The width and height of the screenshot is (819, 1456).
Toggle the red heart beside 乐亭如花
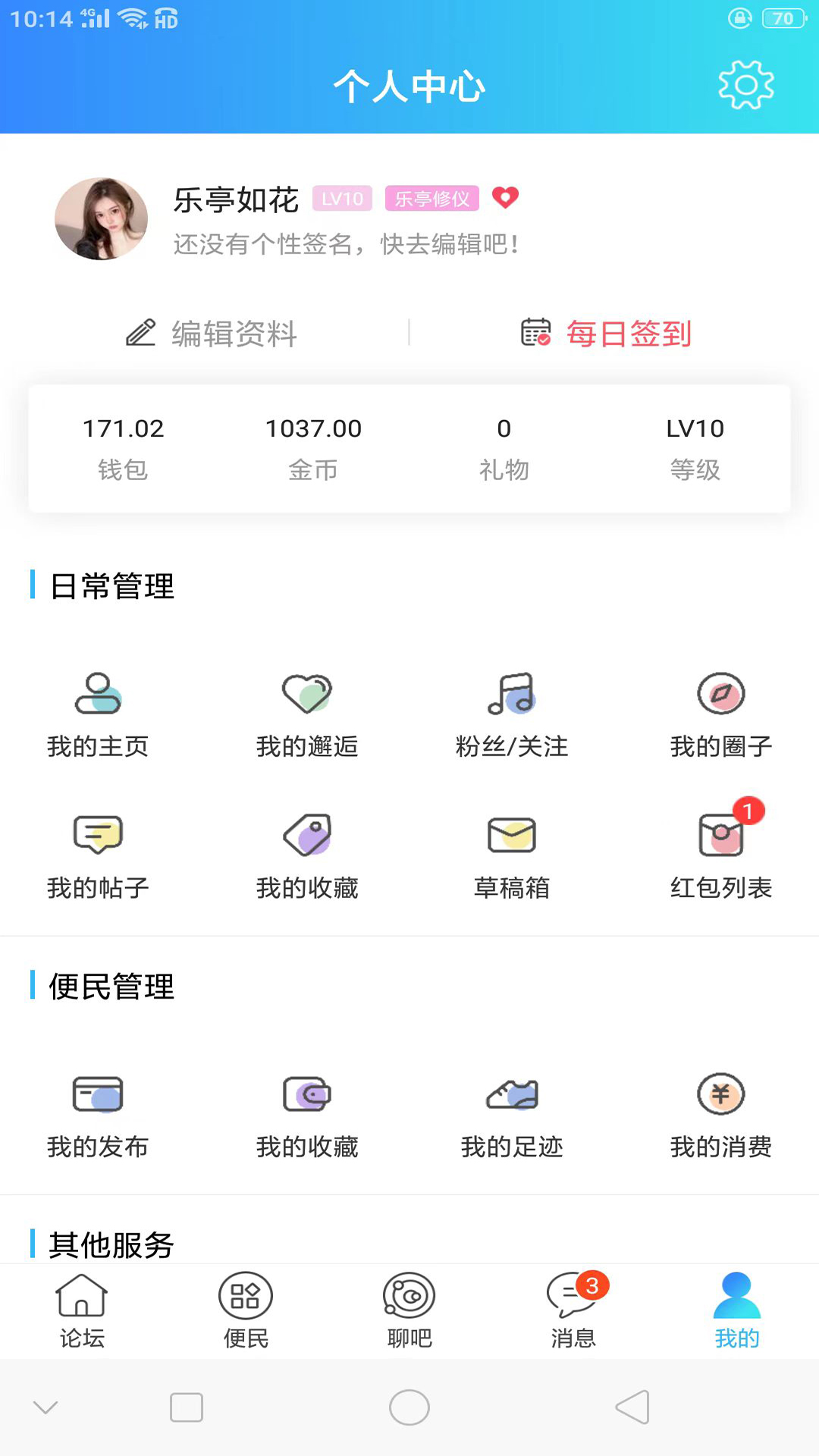point(506,198)
